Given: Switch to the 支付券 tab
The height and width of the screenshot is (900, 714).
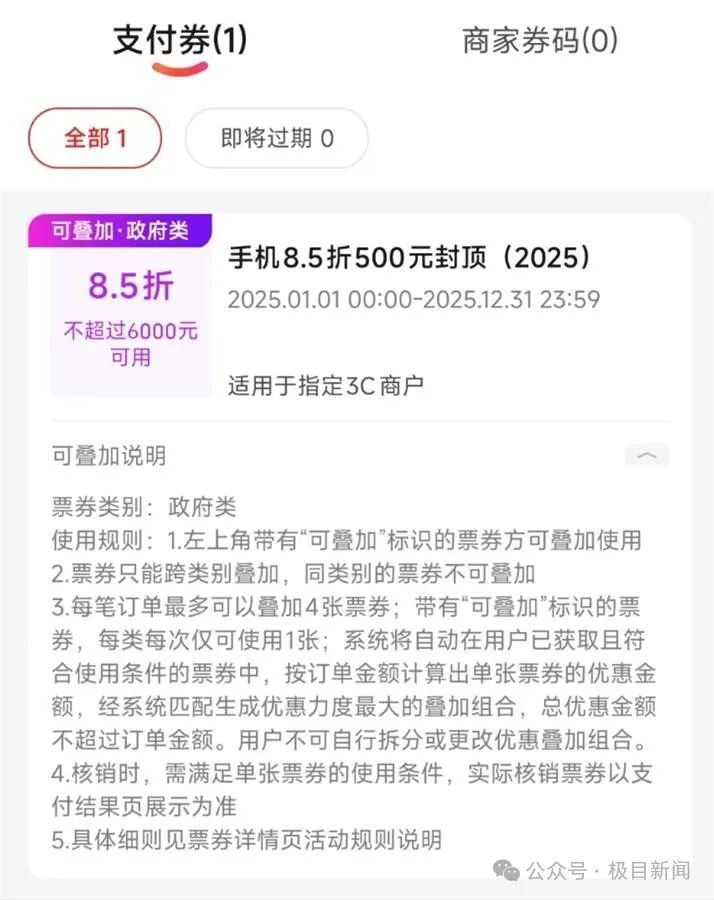Looking at the screenshot, I should tap(179, 41).
